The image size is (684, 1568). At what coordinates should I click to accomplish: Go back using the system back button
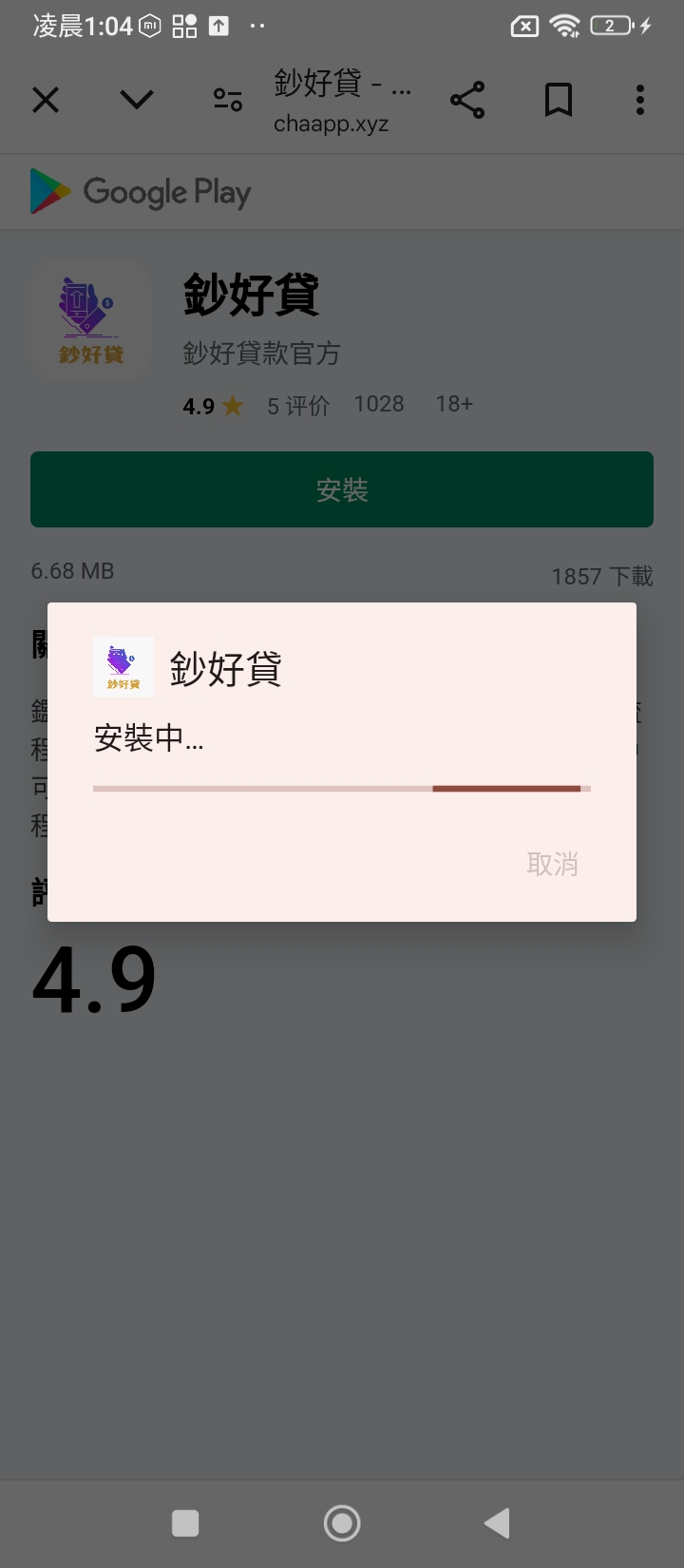(x=497, y=1523)
